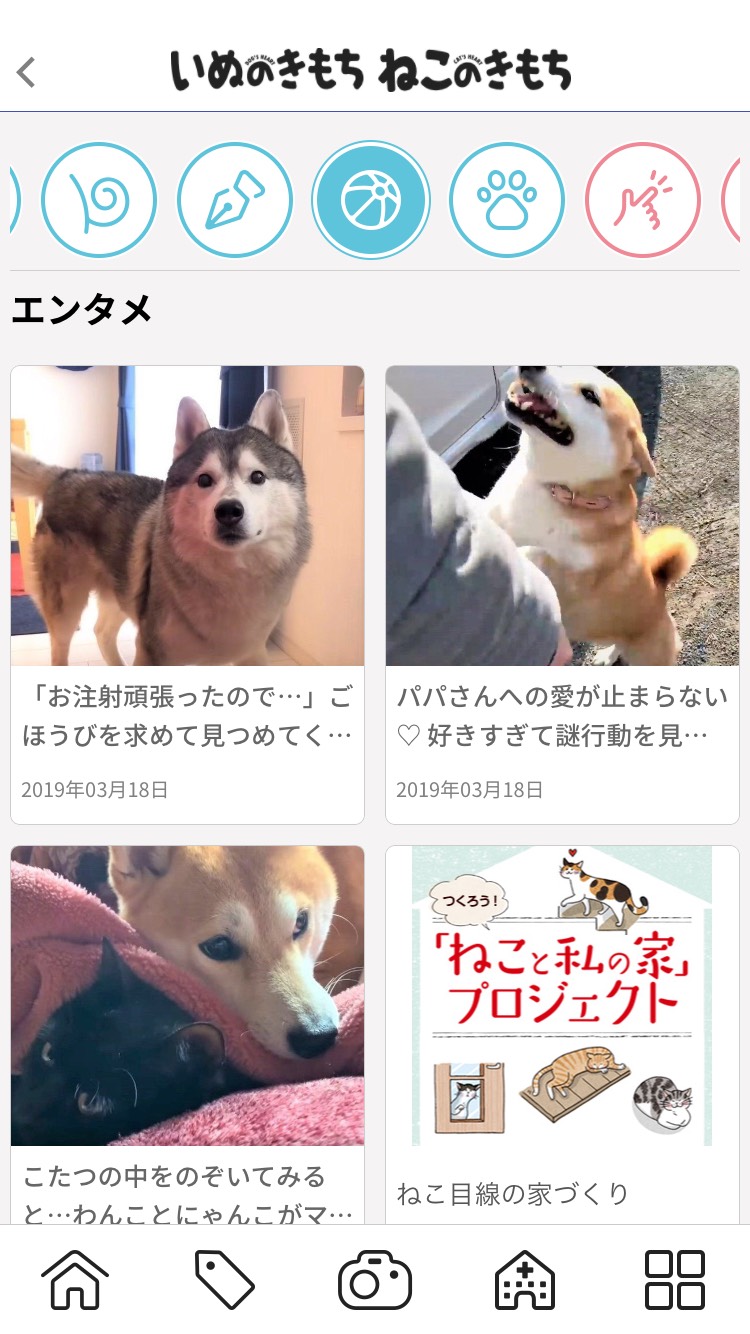Screen dimensions: 750x1334
Task: Open the pink snapping fingers category
Action: pos(643,200)
